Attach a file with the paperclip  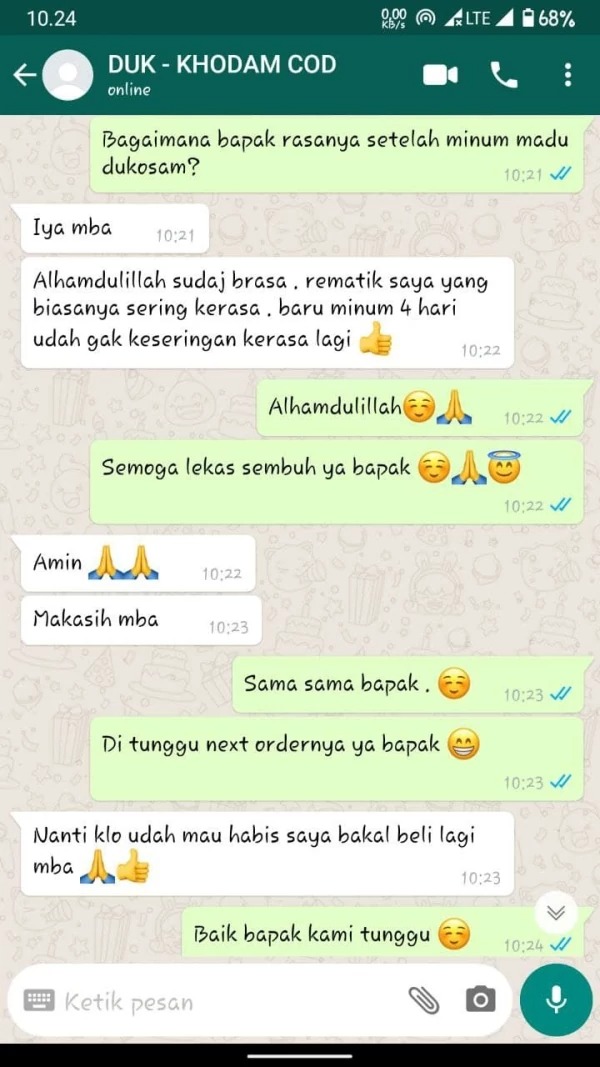tap(424, 1000)
